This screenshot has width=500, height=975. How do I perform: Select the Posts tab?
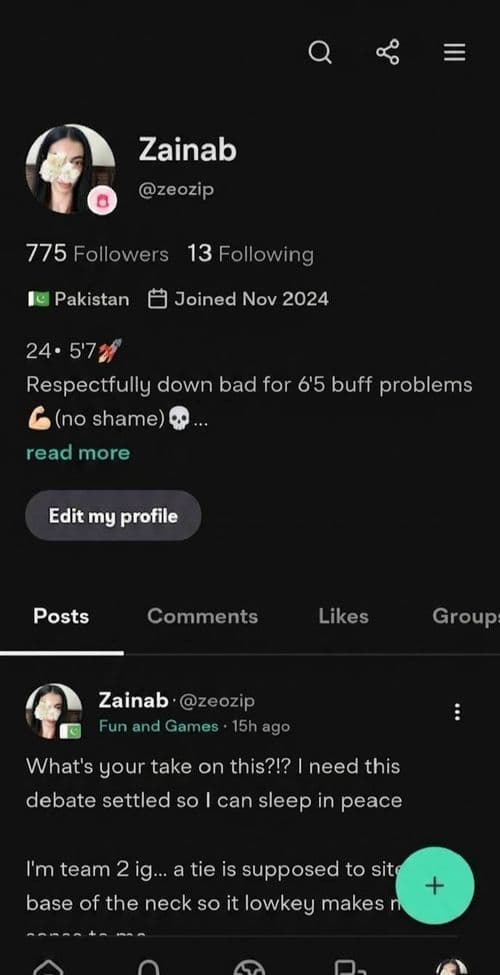point(61,616)
